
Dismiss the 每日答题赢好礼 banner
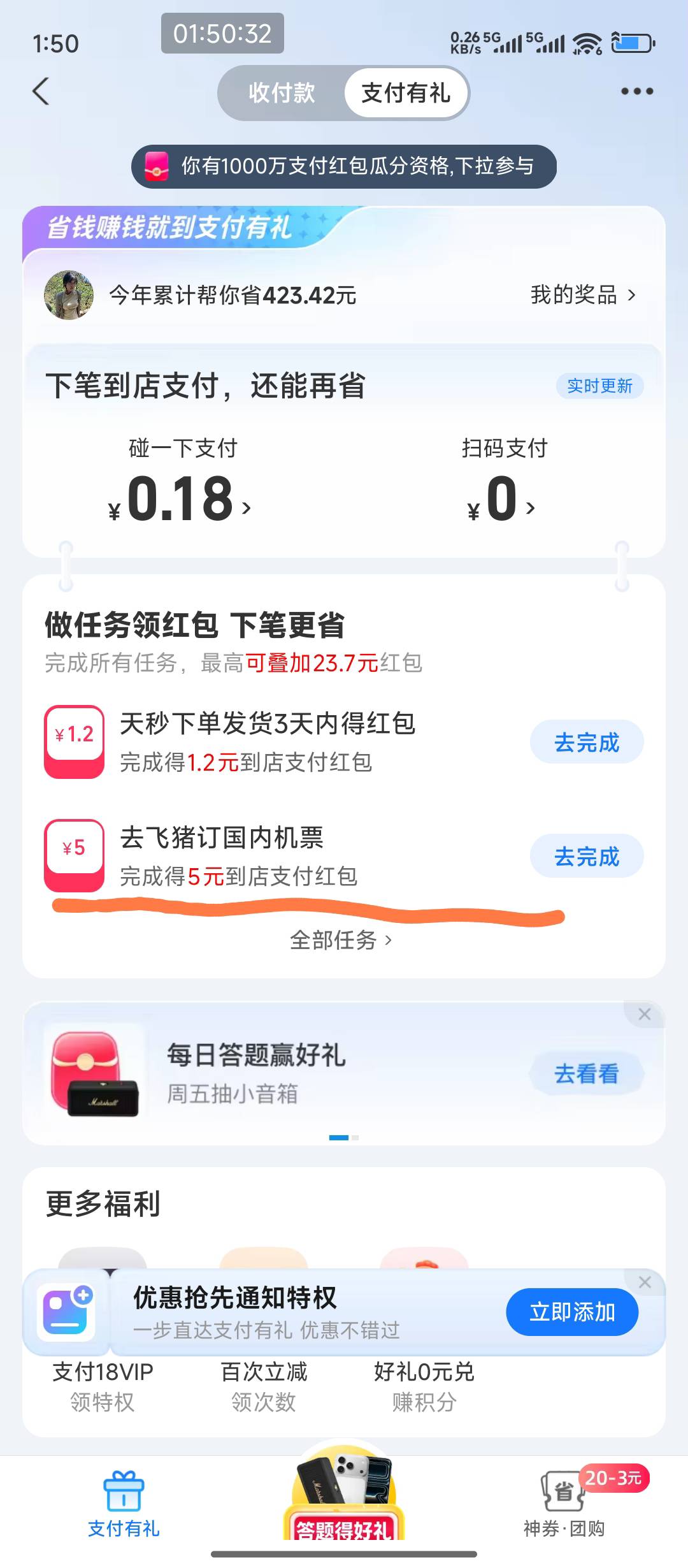(x=645, y=1013)
